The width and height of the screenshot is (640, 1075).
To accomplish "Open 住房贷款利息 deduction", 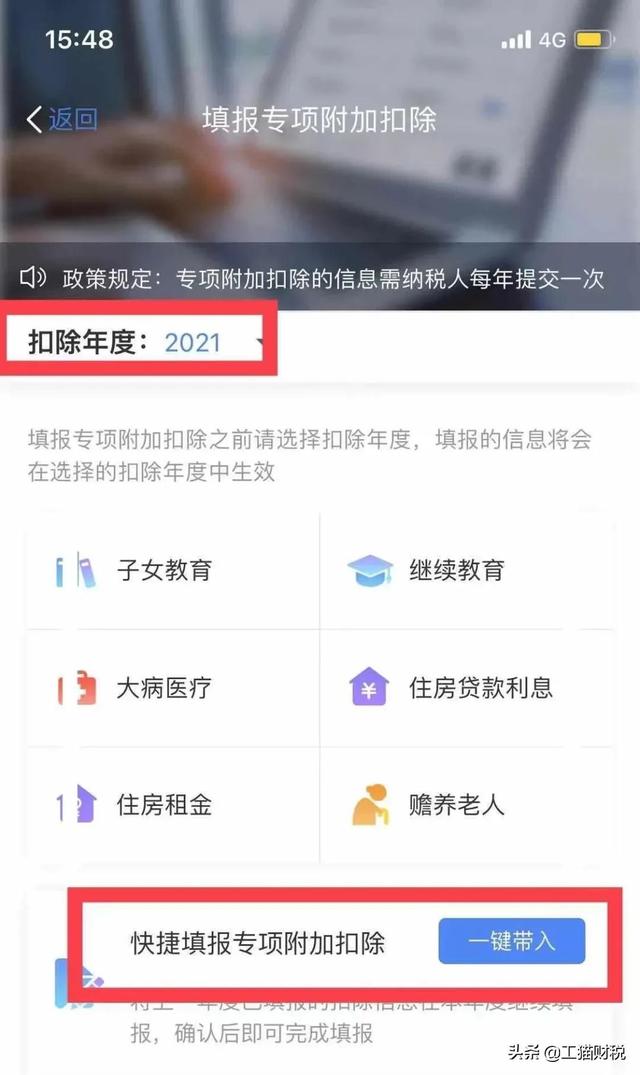I will [x=467, y=688].
